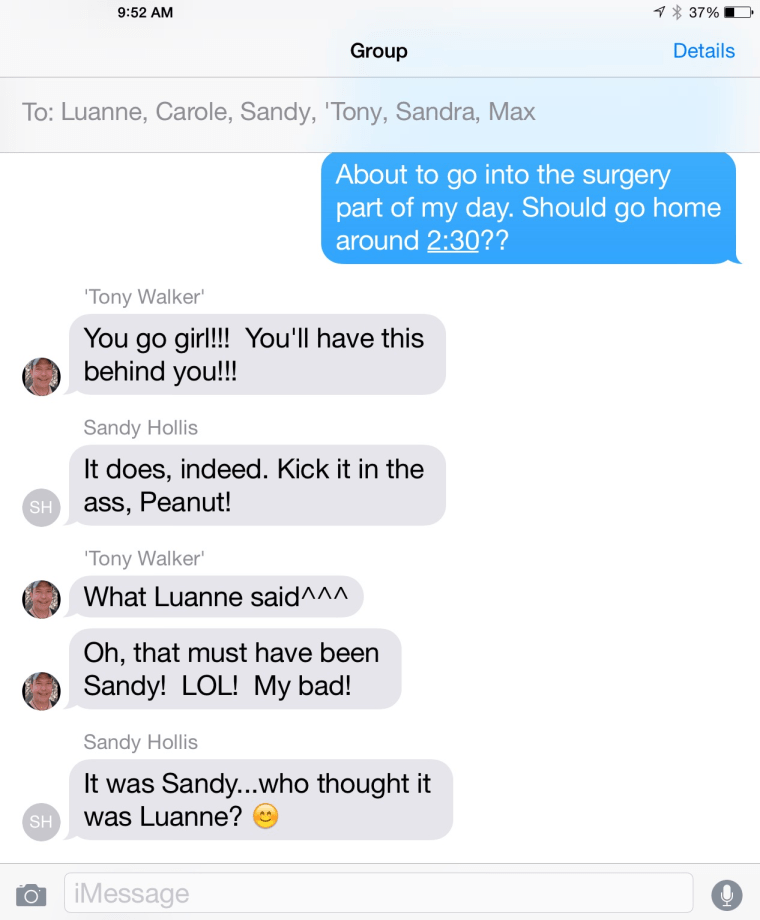The width and height of the screenshot is (760, 920).
Task: Open Tony Walker's avatar beside "You go girl!!!"
Action: (42, 377)
